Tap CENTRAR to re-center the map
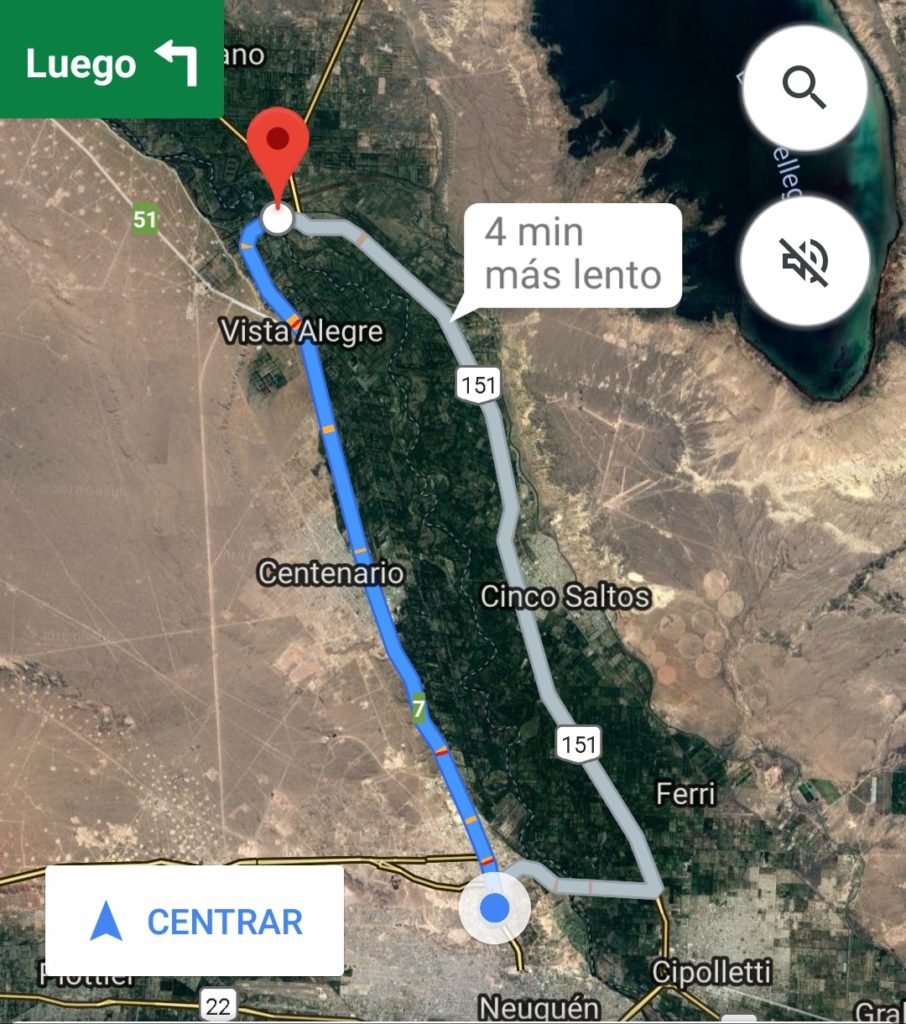The image size is (906, 1024). (195, 921)
